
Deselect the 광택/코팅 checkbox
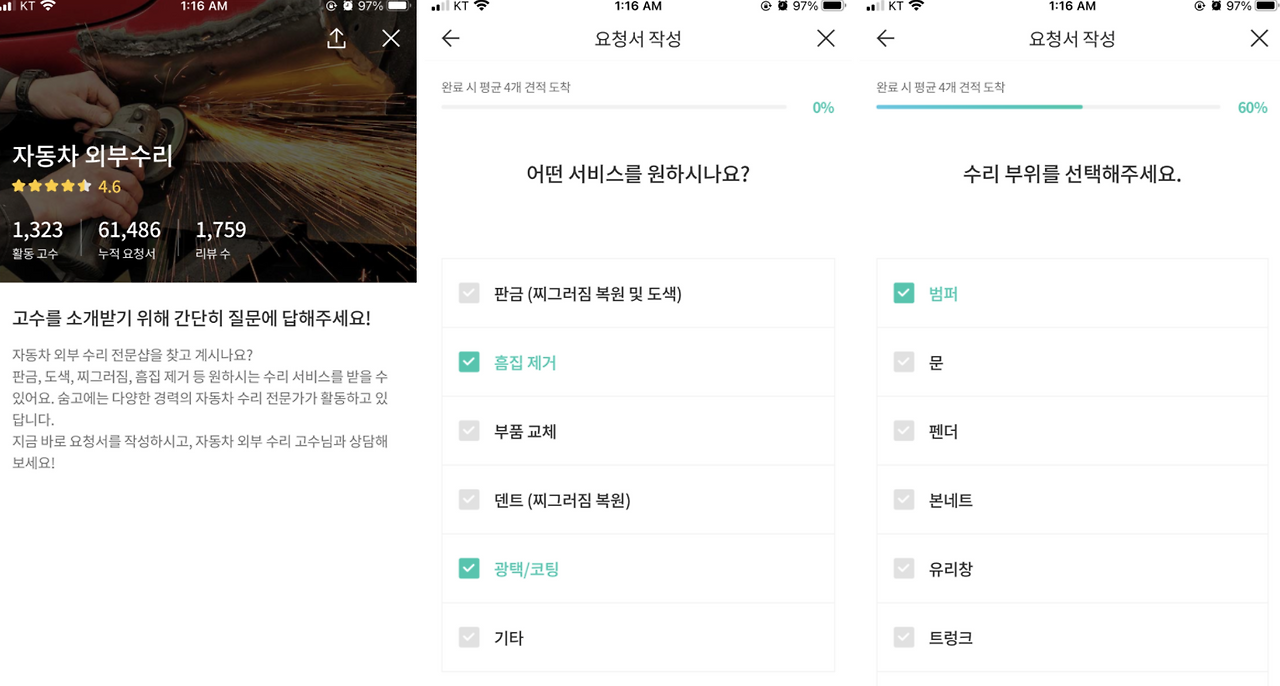tap(469, 569)
